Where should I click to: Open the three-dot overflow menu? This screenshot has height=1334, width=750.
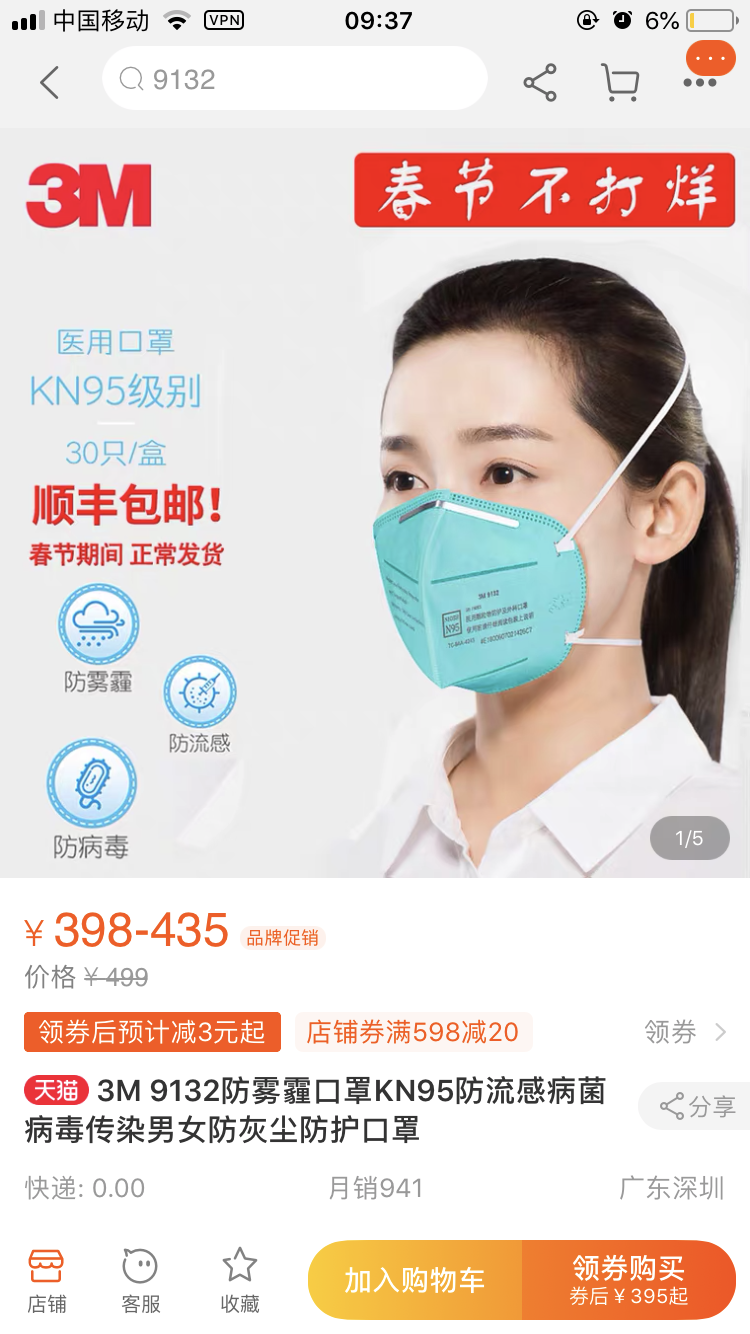700,82
